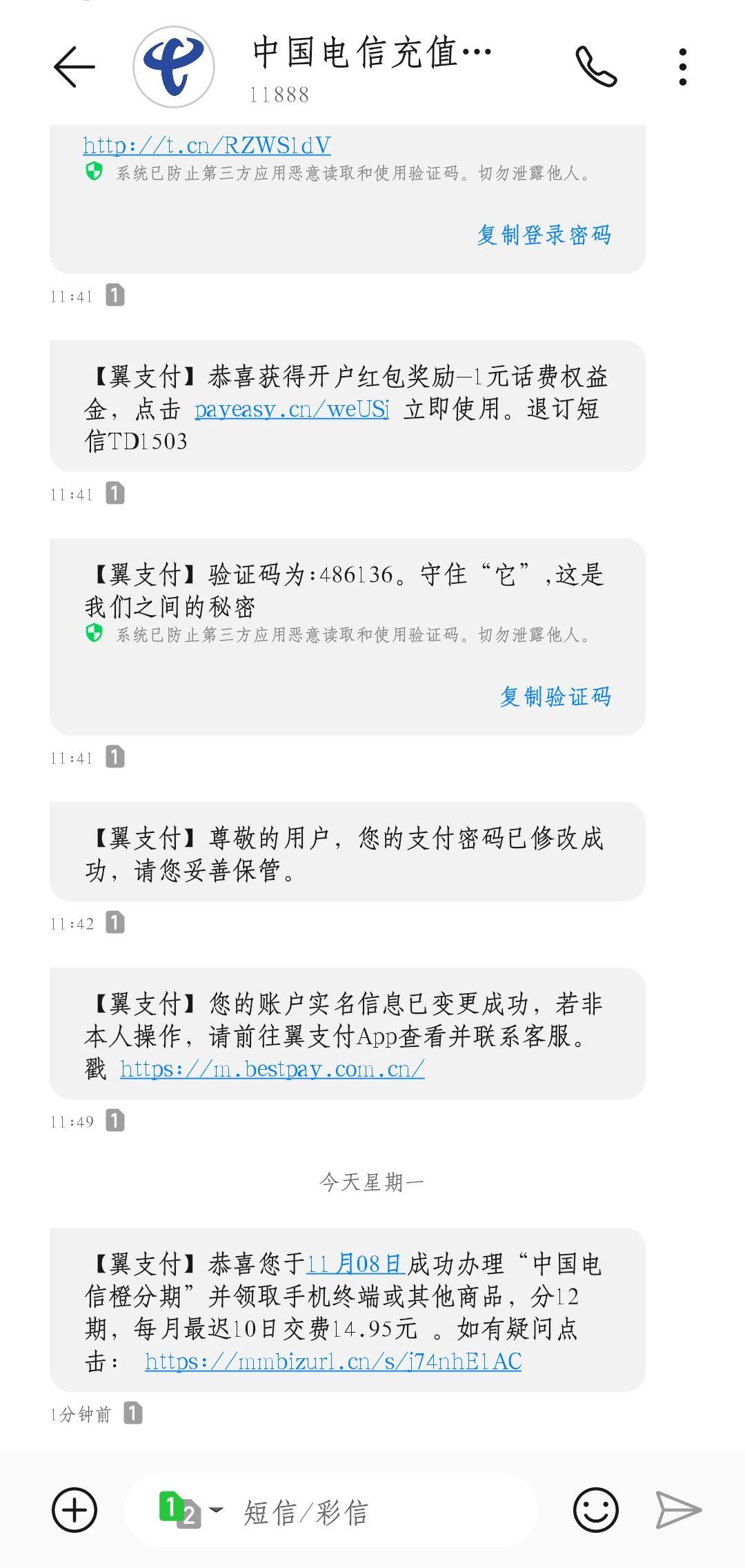The width and height of the screenshot is (745, 1568).
Task: Open the m.bestpay.com.cn link
Action: tap(272, 1069)
